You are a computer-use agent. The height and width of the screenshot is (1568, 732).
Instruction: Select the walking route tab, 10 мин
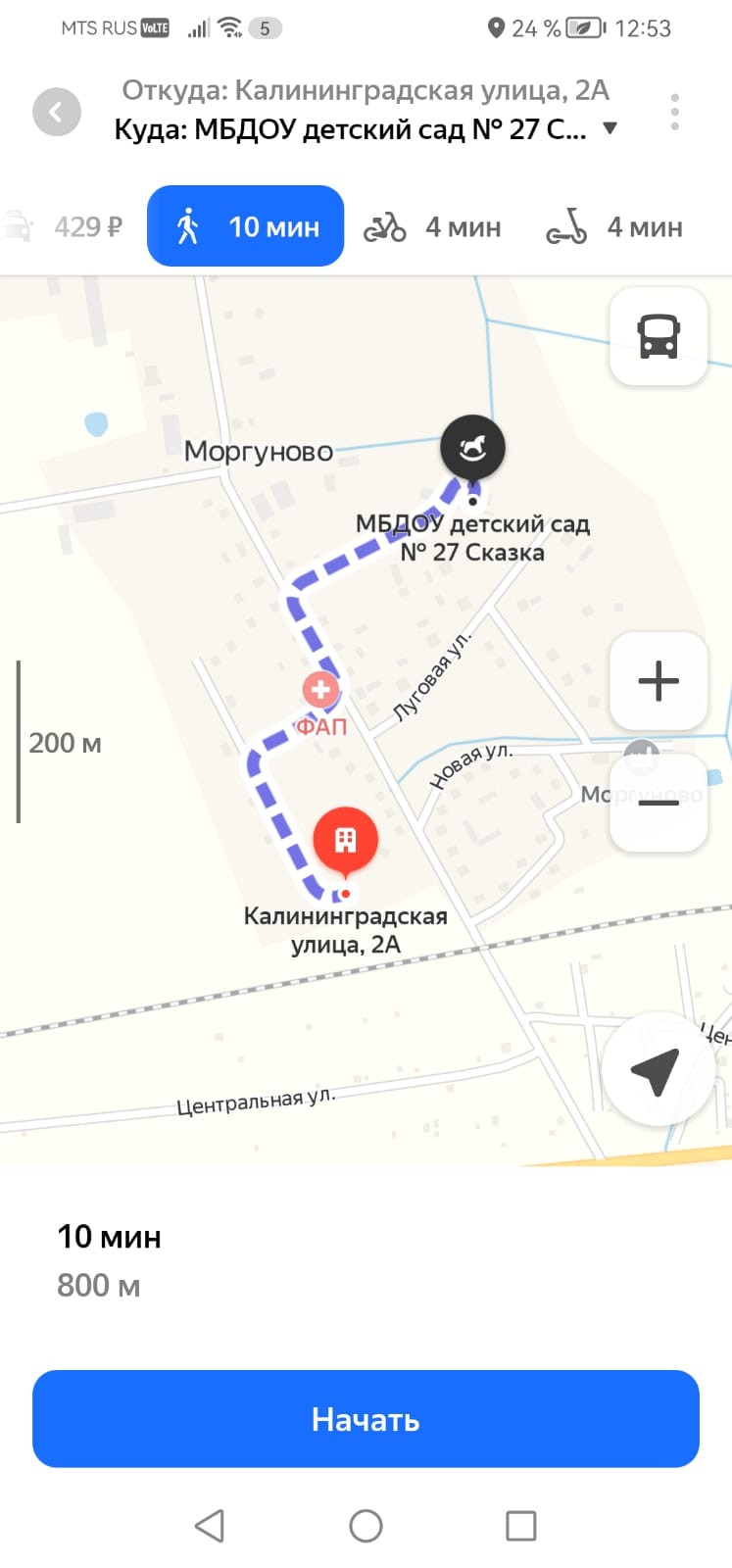point(246,226)
